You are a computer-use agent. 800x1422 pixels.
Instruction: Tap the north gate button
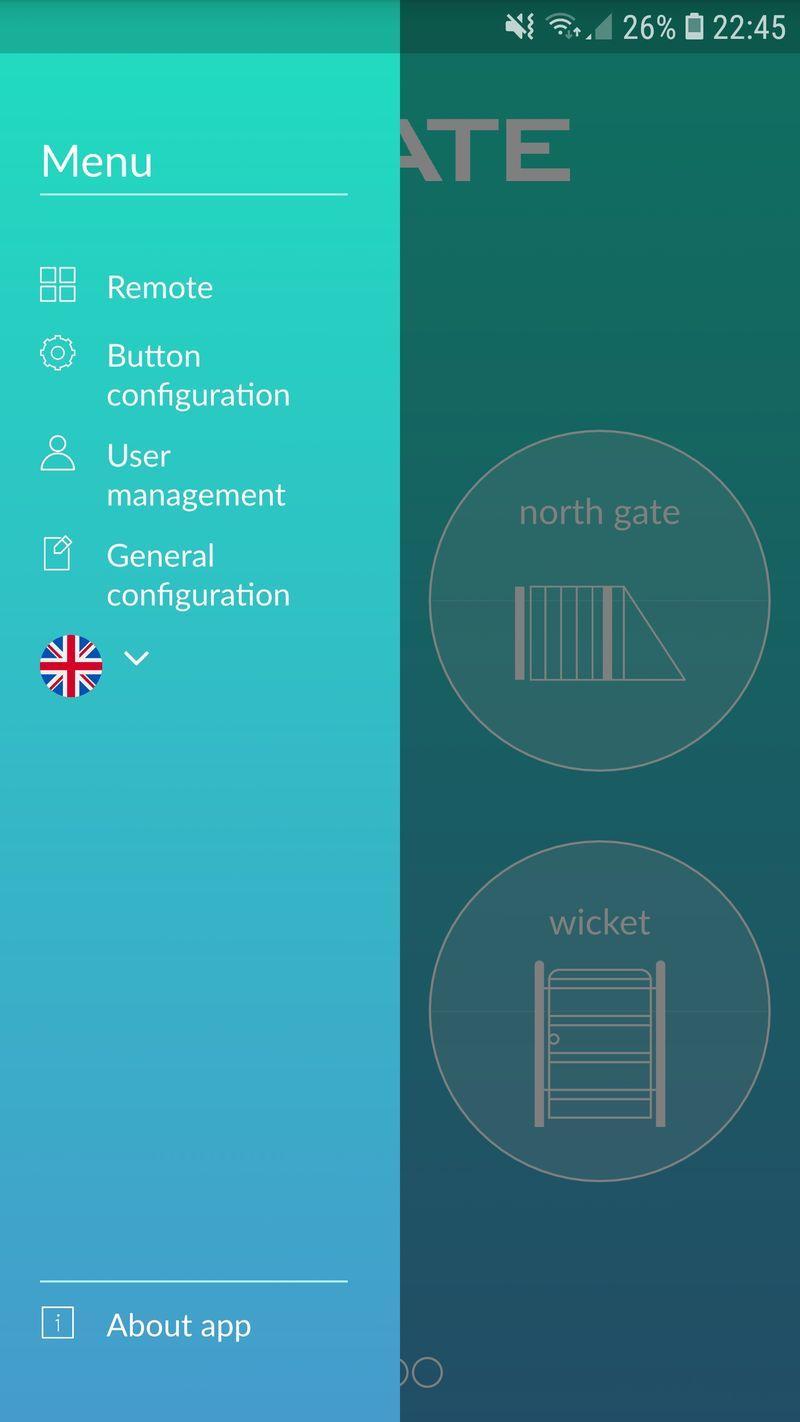[600, 600]
